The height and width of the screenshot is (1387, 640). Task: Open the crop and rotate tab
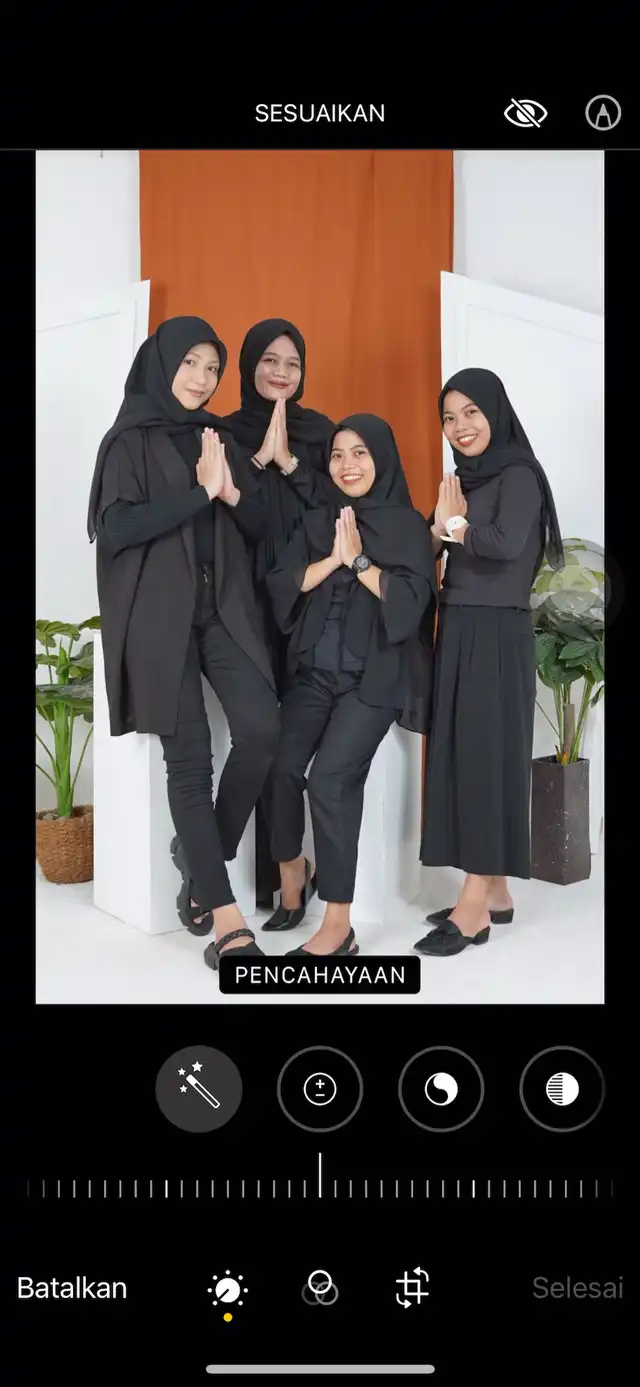(x=412, y=1288)
